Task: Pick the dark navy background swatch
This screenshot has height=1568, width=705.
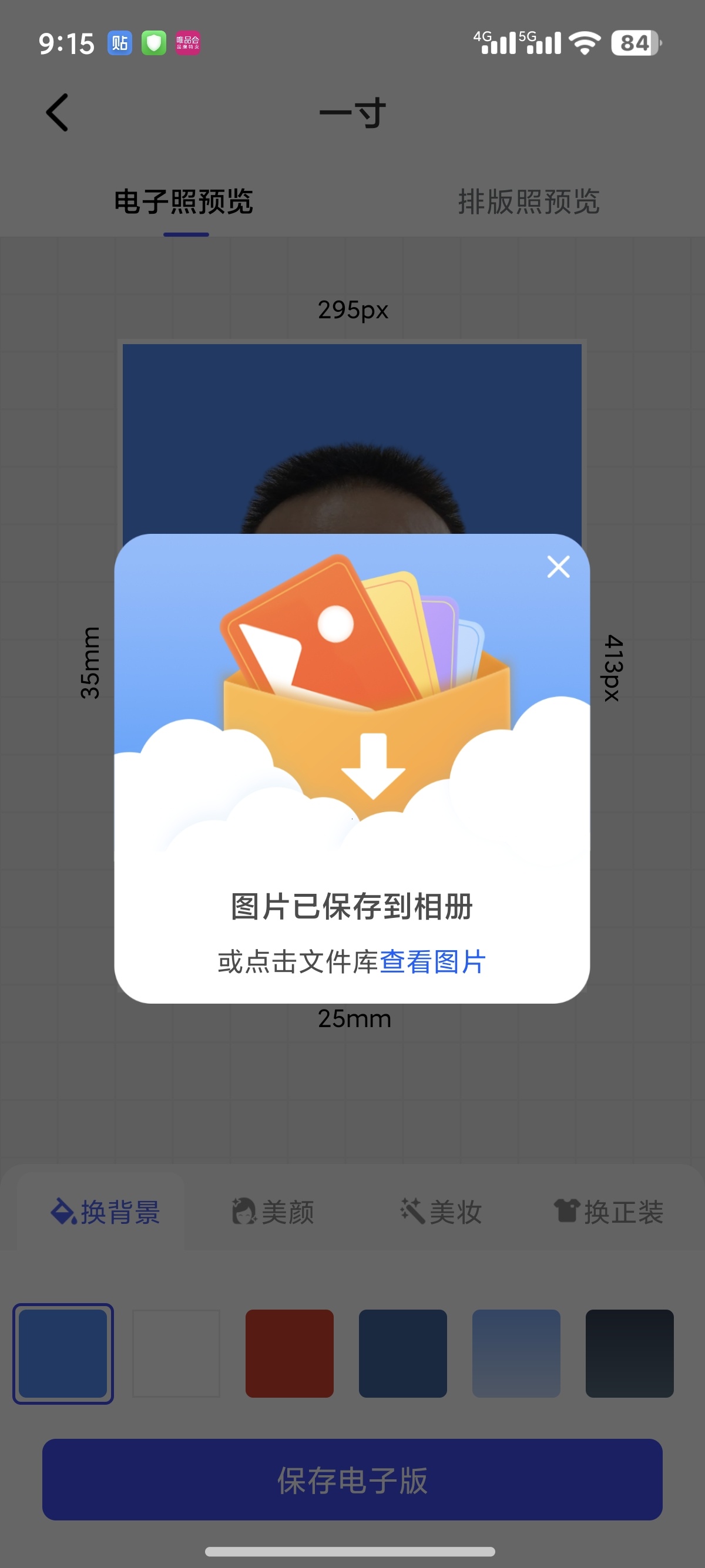Action: pos(402,1353)
